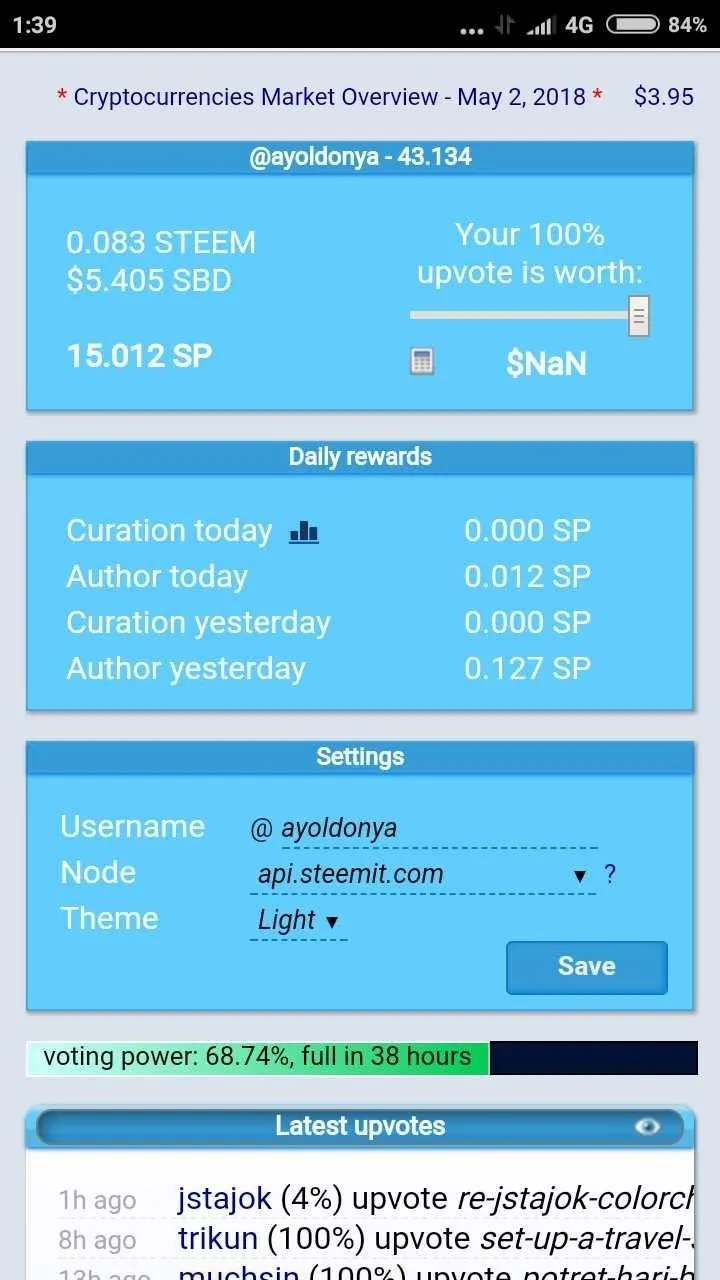Save the settings
Image resolution: width=720 pixels, height=1280 pixels.
tap(586, 967)
